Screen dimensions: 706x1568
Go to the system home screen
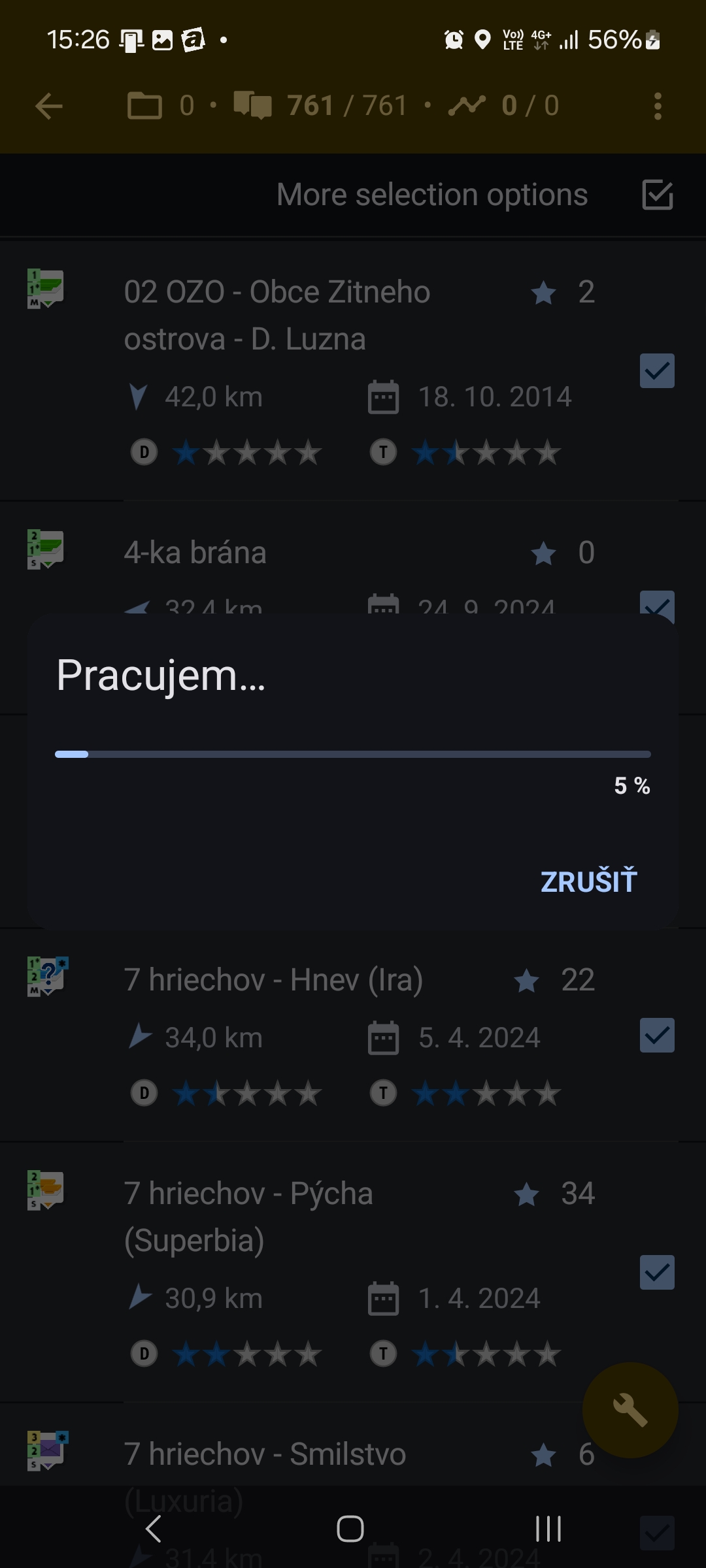pos(350,1529)
